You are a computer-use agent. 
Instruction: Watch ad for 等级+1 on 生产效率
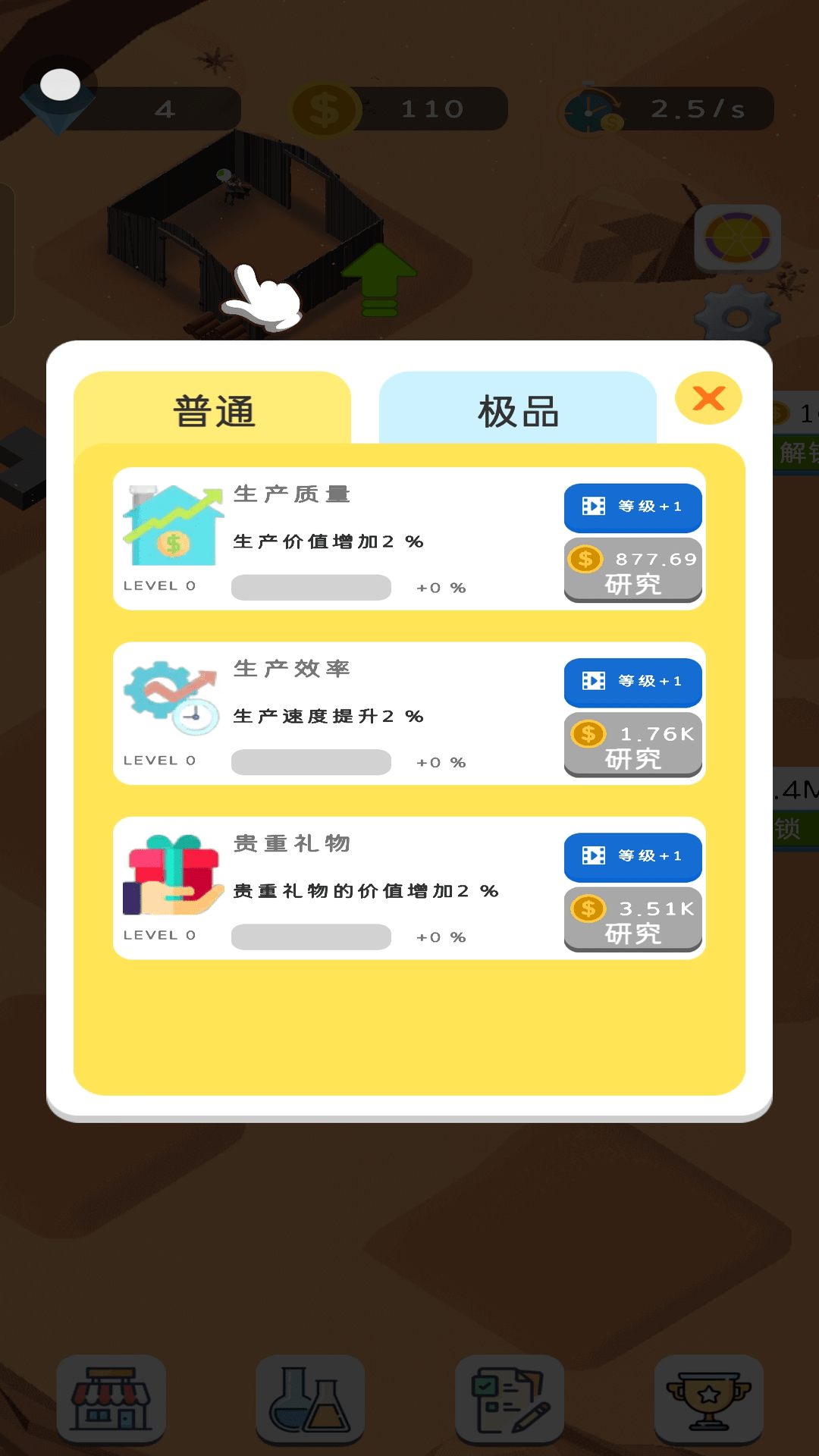pyautogui.click(x=632, y=682)
